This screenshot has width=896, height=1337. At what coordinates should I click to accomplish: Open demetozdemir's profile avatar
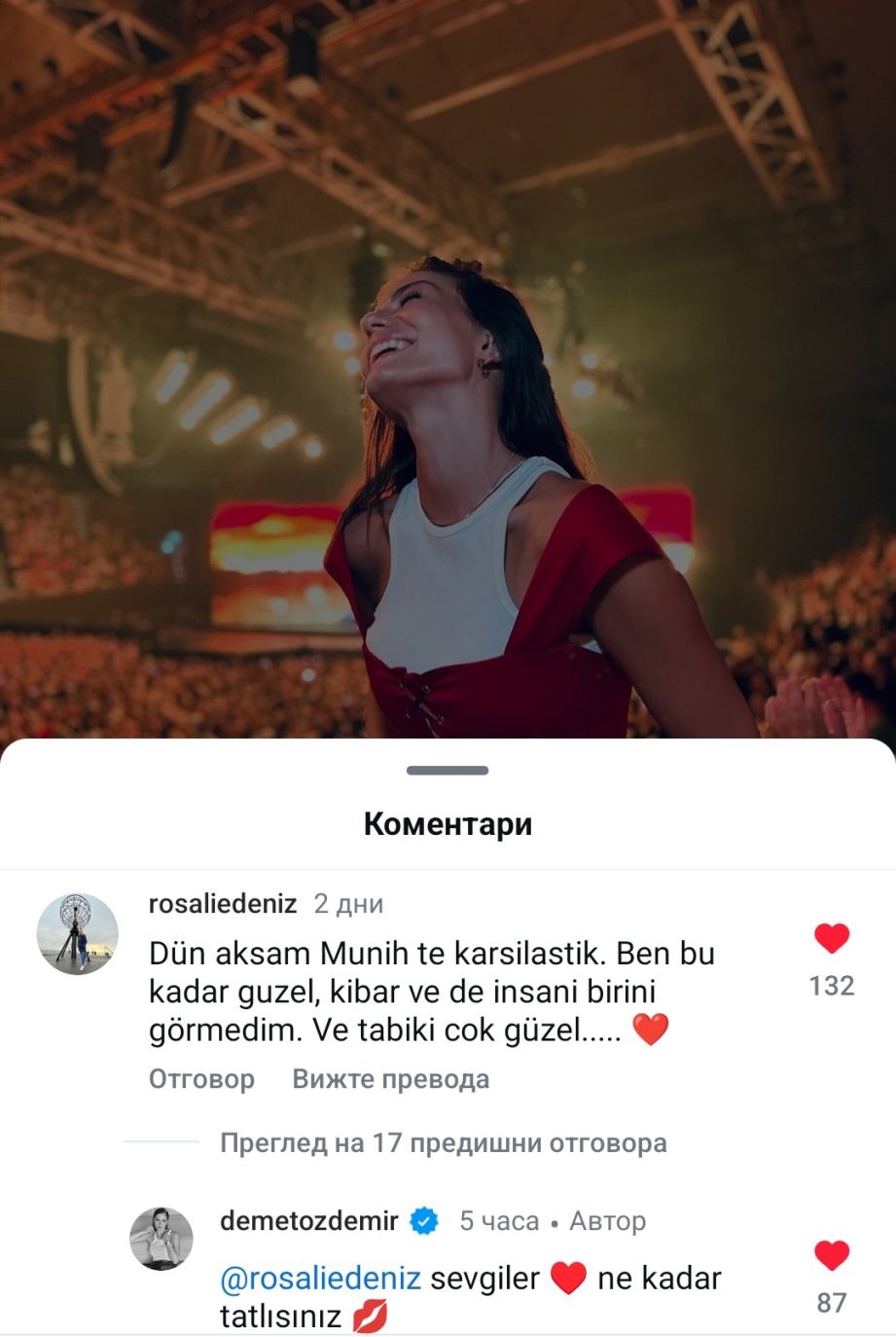[161, 1239]
